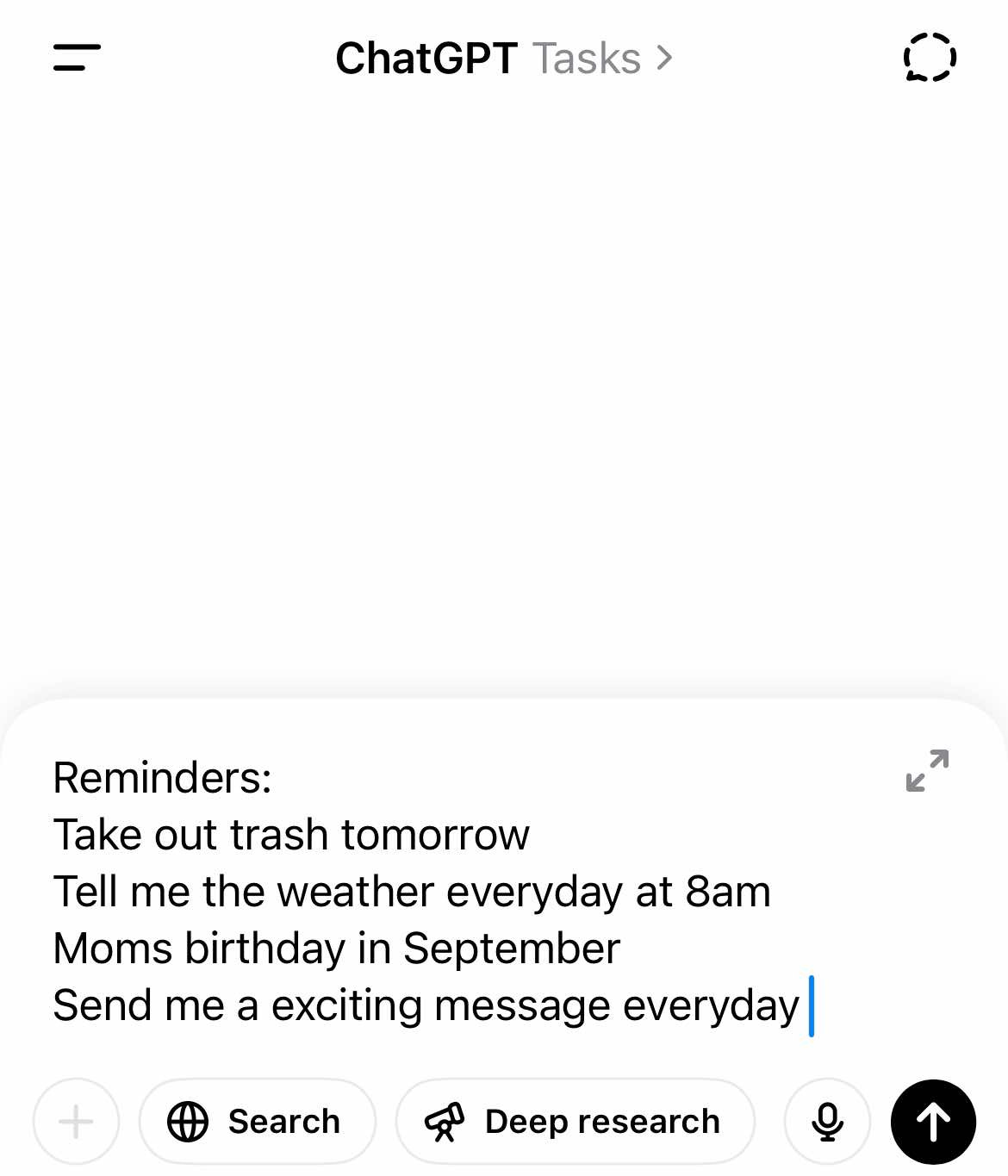Image resolution: width=1008 pixels, height=1176 pixels.
Task: Select Tasks in the header
Action: (588, 58)
